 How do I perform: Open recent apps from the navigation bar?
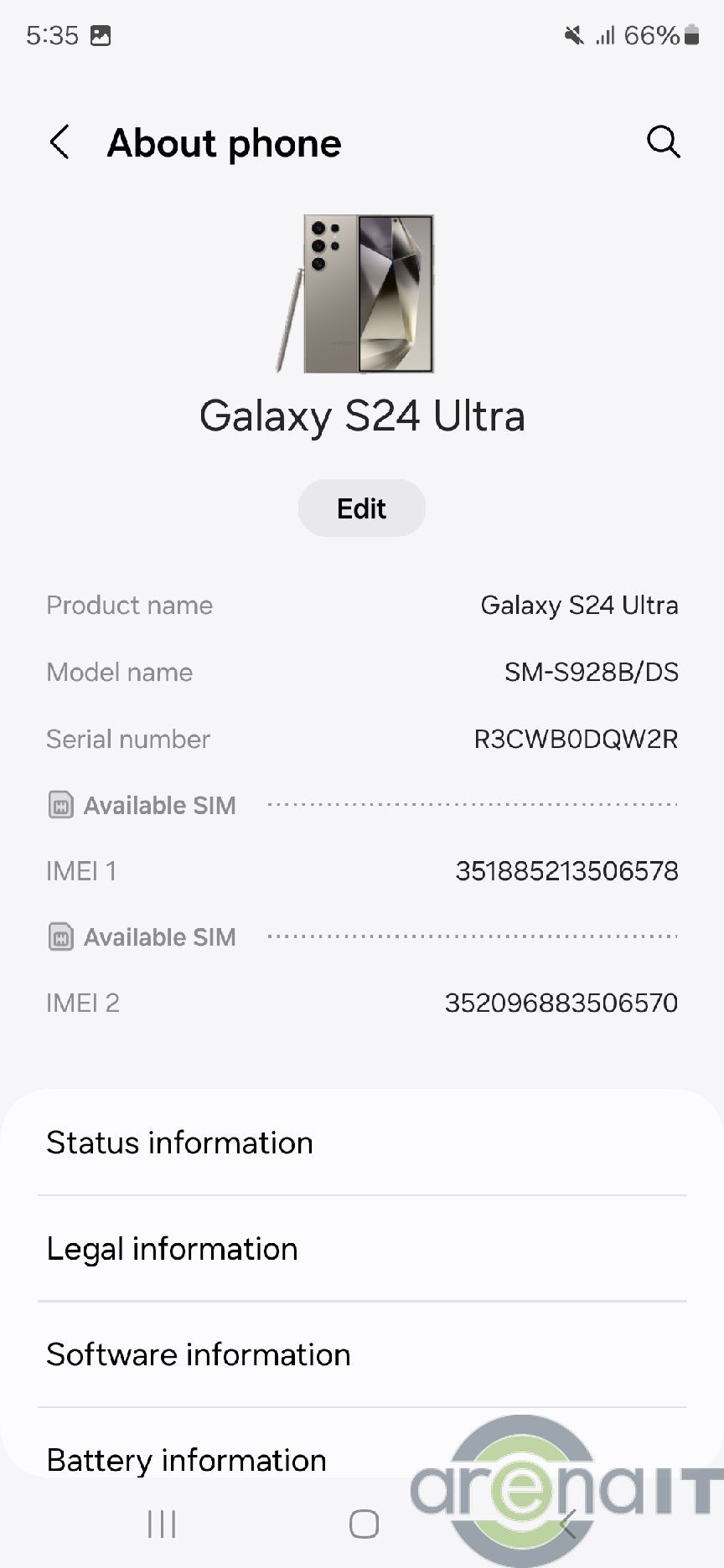pos(162,1524)
